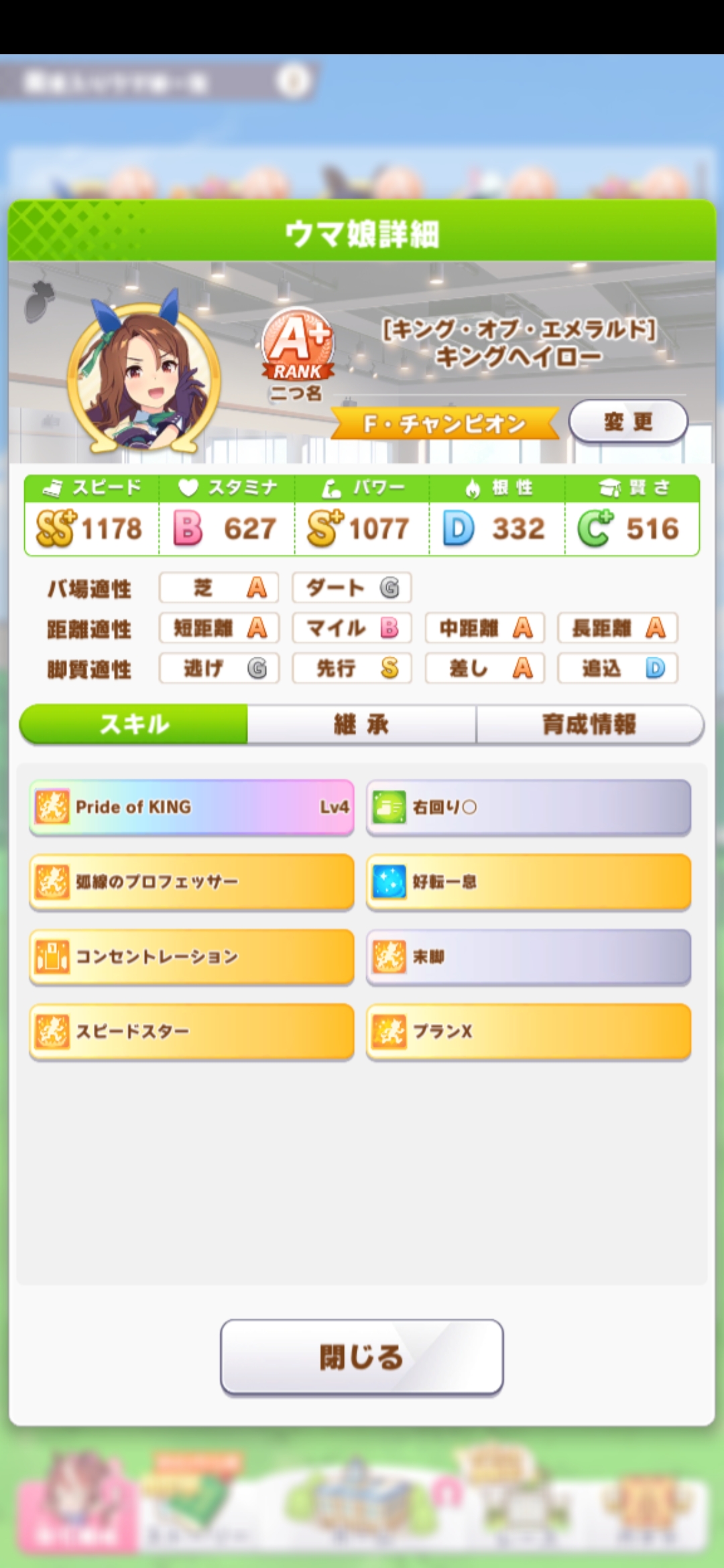
Task: Open the 好転一息 skill
Action: click(528, 882)
